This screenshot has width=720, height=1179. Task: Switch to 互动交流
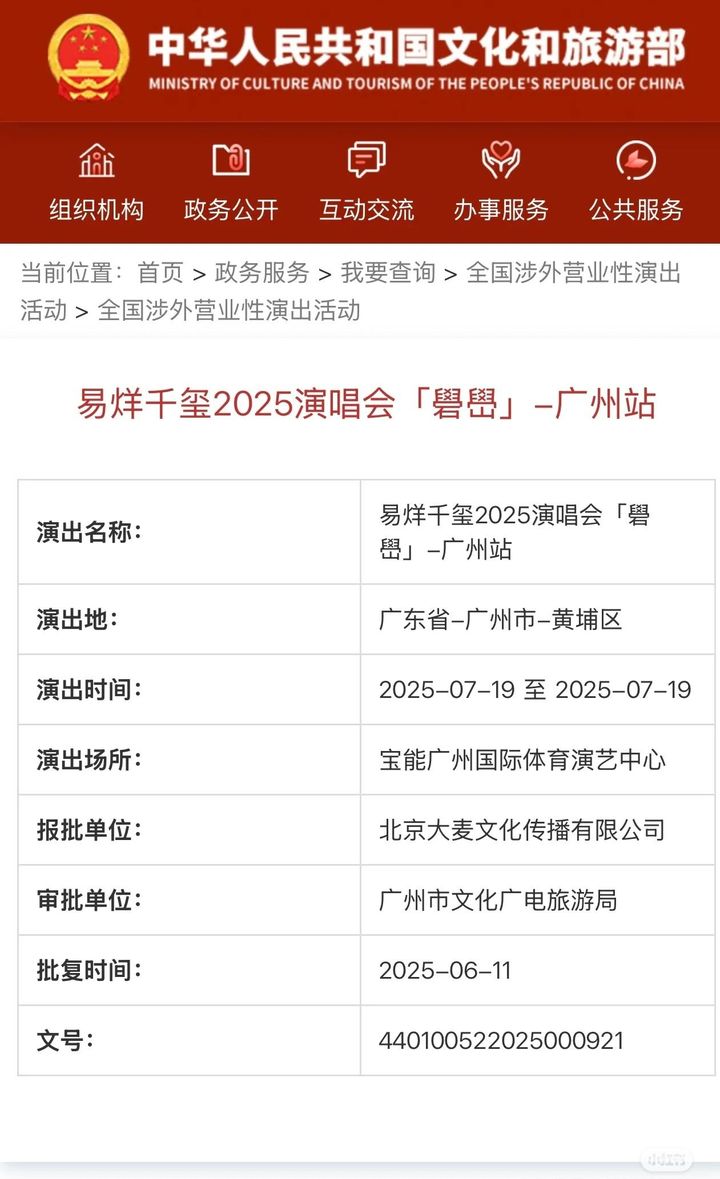(366, 182)
